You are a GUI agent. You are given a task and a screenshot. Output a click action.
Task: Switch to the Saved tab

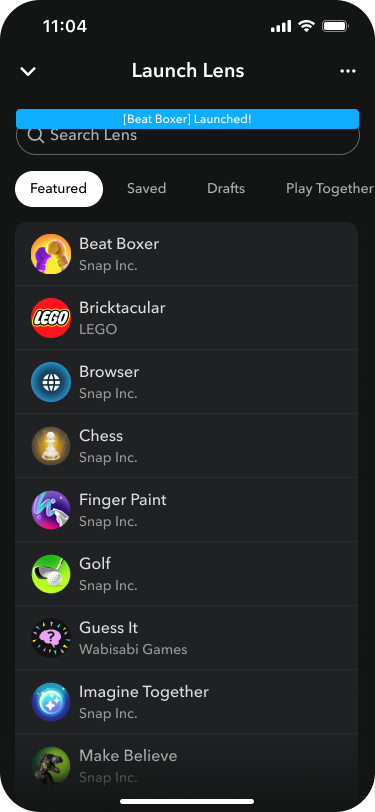147,188
